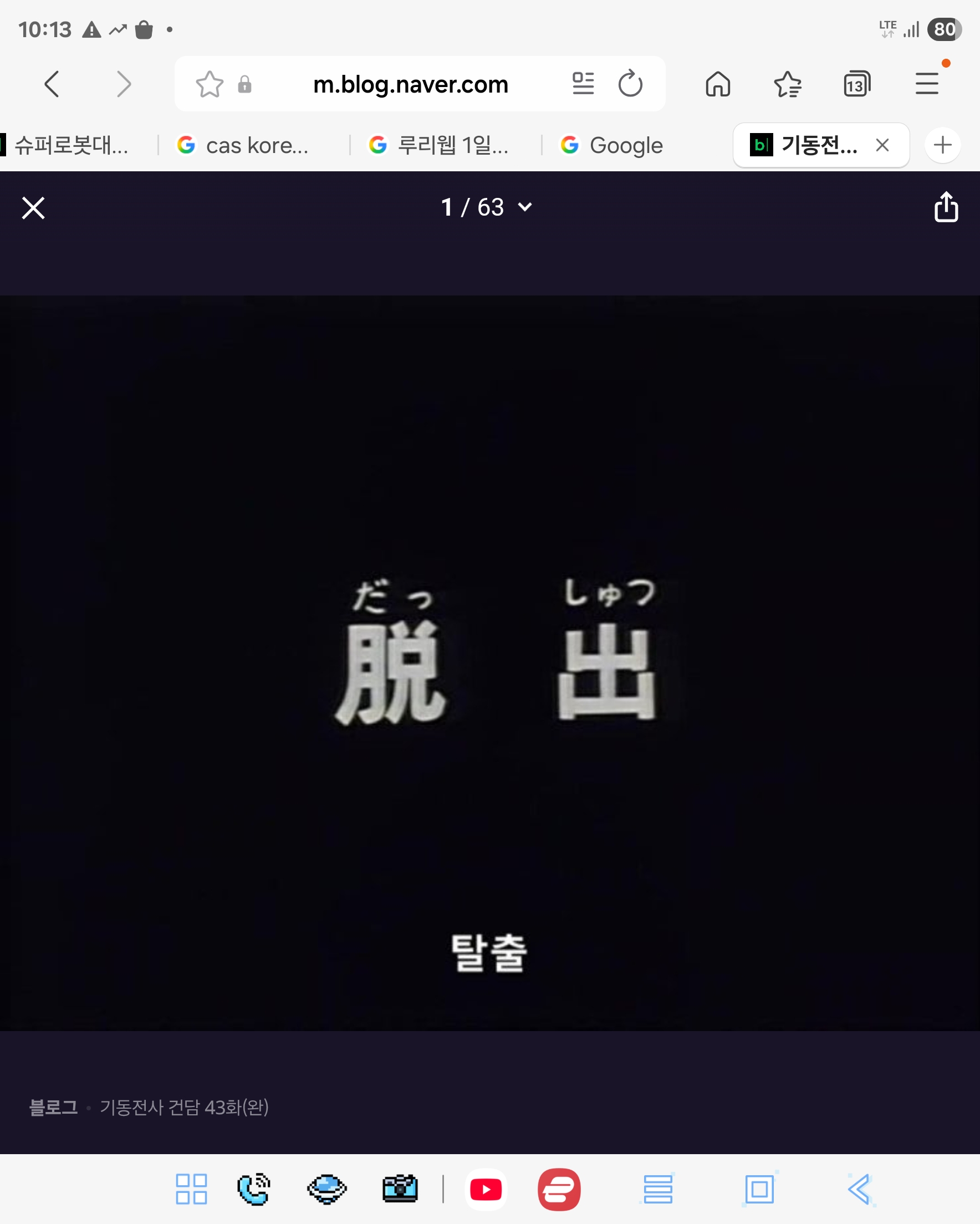Open the bookmarks list
Viewport: 980px width, 1224px height.
(x=788, y=85)
